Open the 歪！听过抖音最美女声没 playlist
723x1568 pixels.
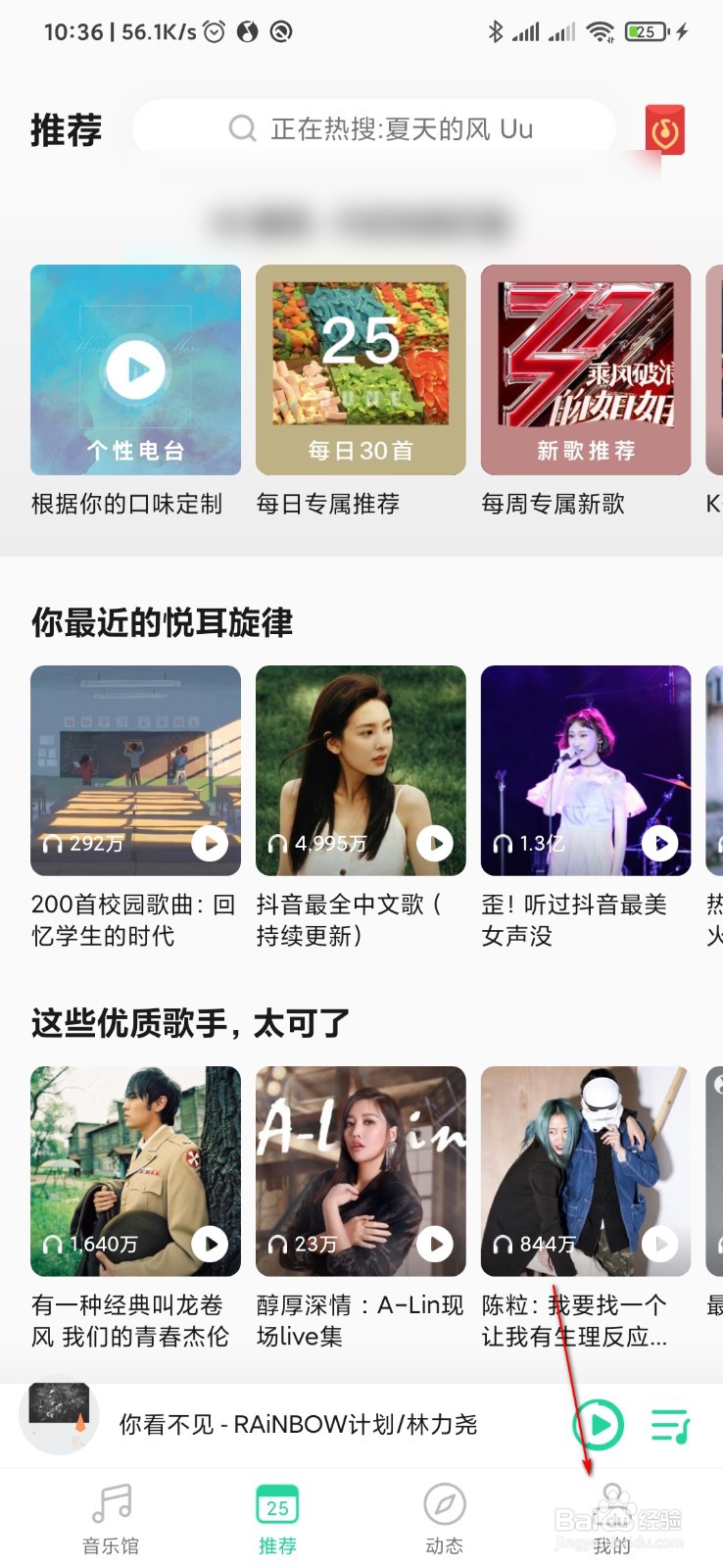(586, 770)
